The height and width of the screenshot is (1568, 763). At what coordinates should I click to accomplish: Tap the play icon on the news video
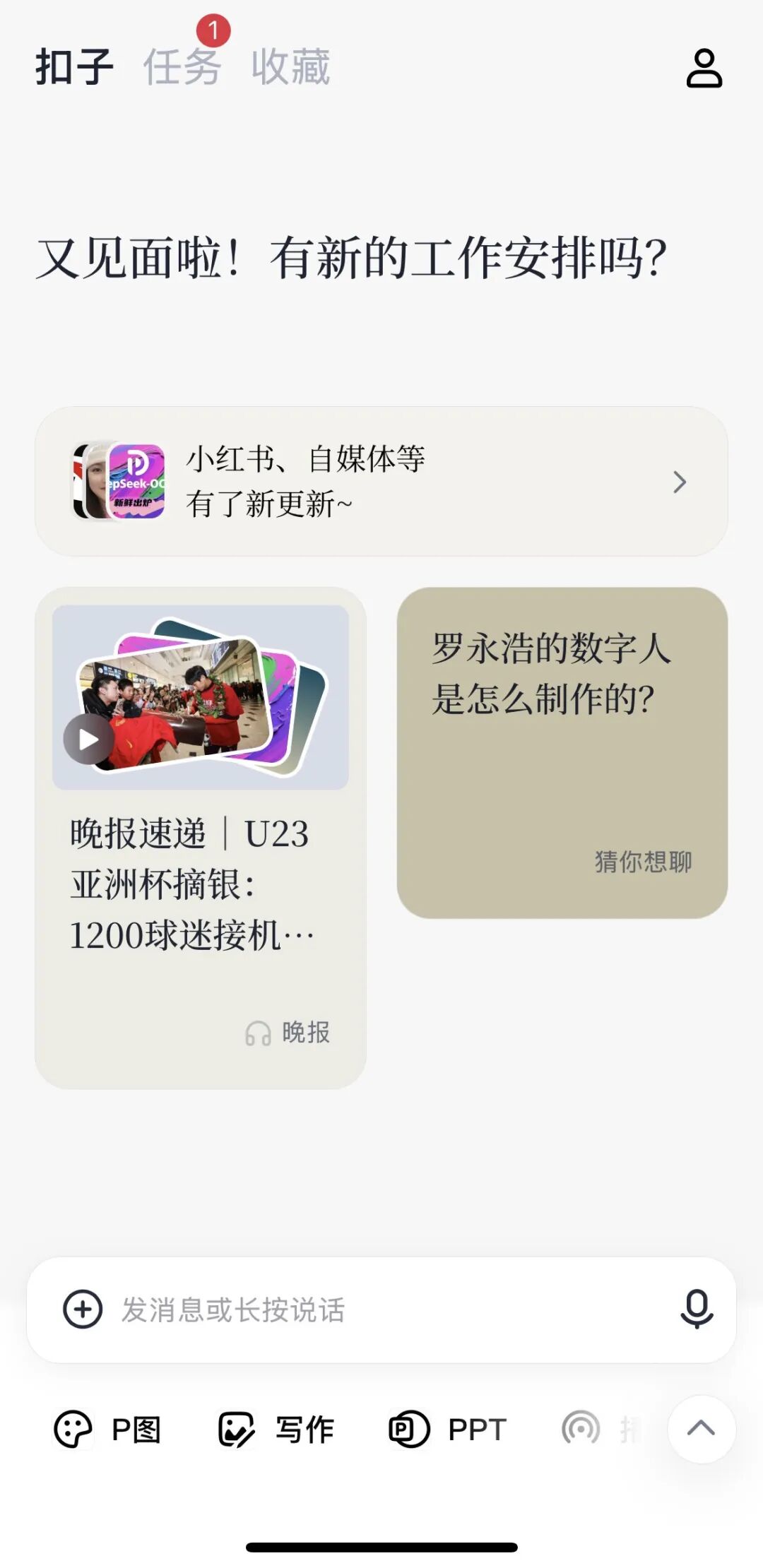(88, 739)
